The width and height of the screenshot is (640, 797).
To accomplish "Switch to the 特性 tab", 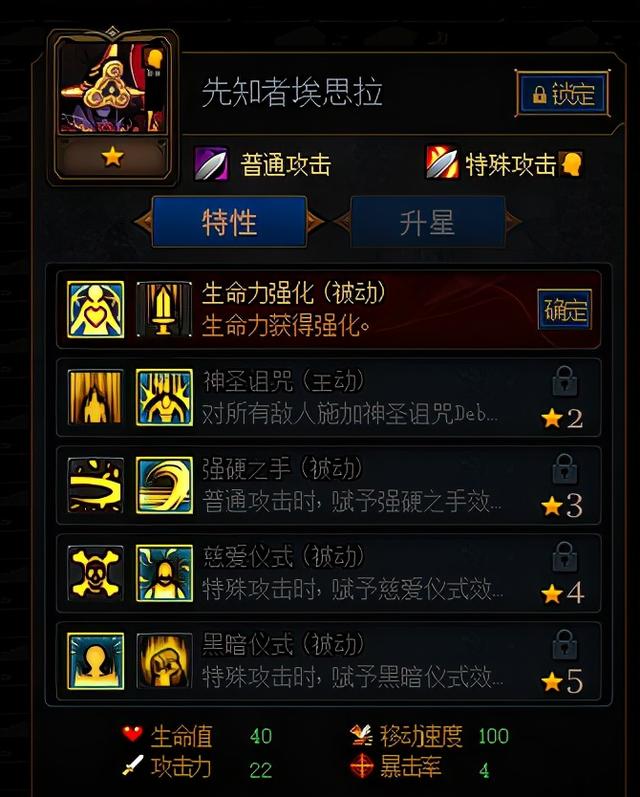I will click(x=229, y=222).
